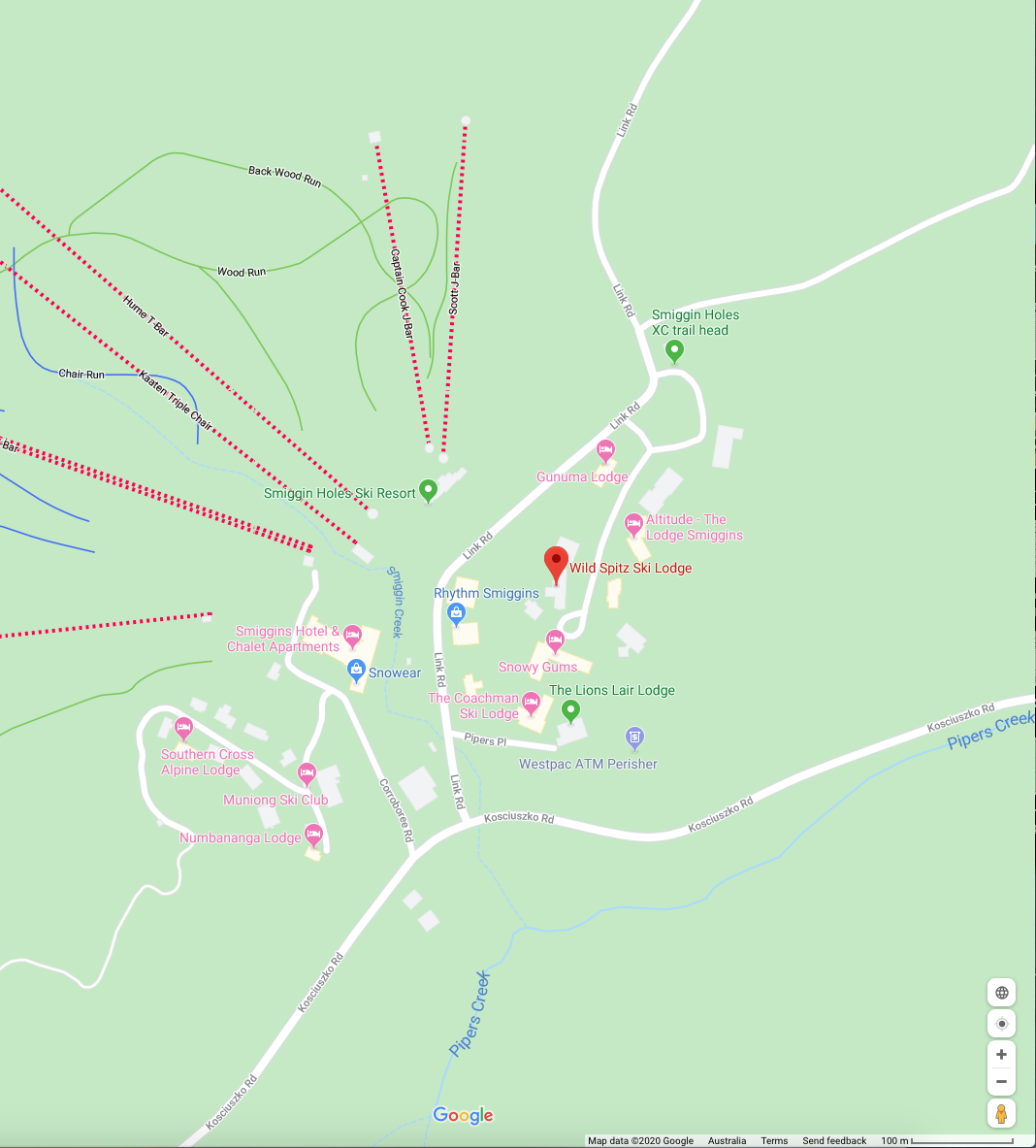Open Smiggin Holes Ski Resort marker
This screenshot has height=1148, width=1036.
pyautogui.click(x=427, y=490)
